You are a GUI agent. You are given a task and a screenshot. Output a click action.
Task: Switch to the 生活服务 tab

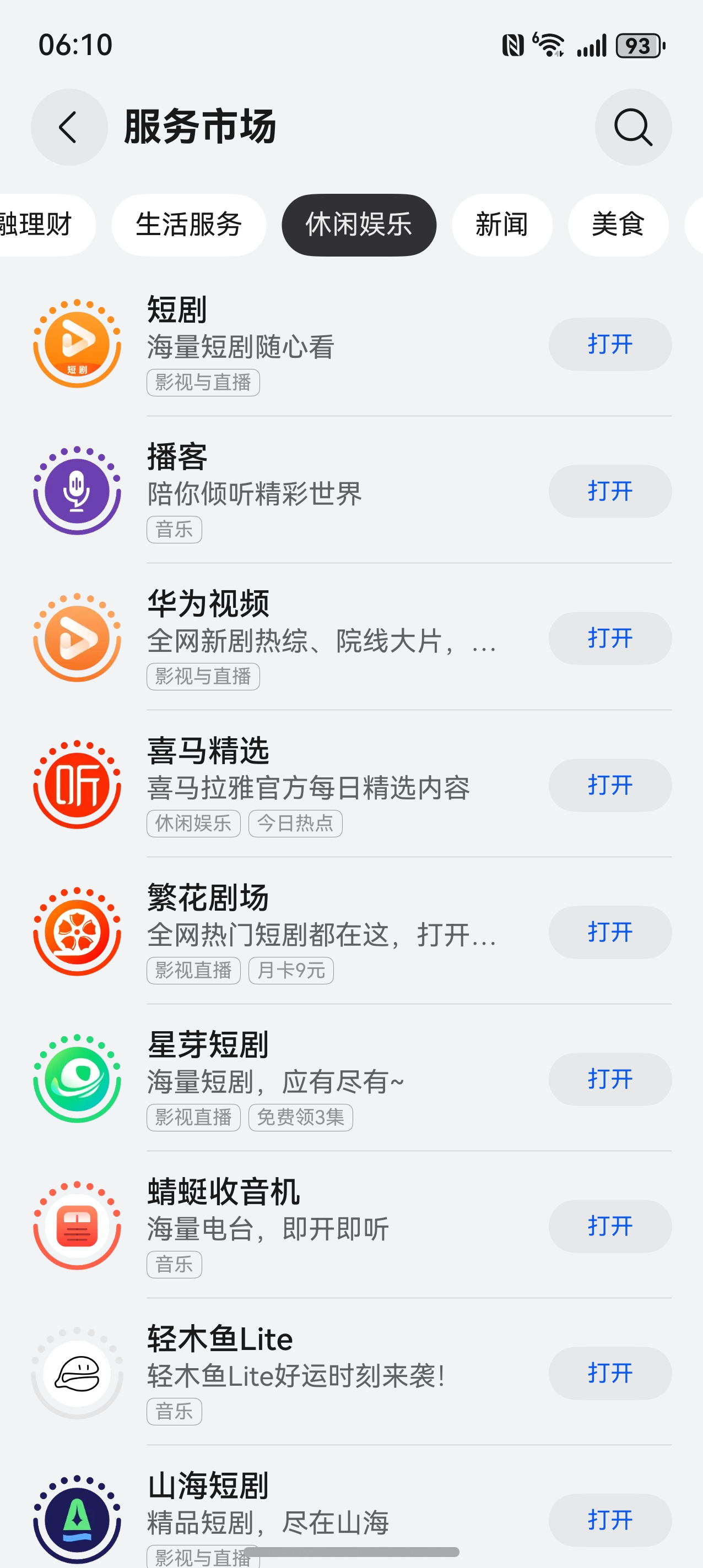click(188, 225)
